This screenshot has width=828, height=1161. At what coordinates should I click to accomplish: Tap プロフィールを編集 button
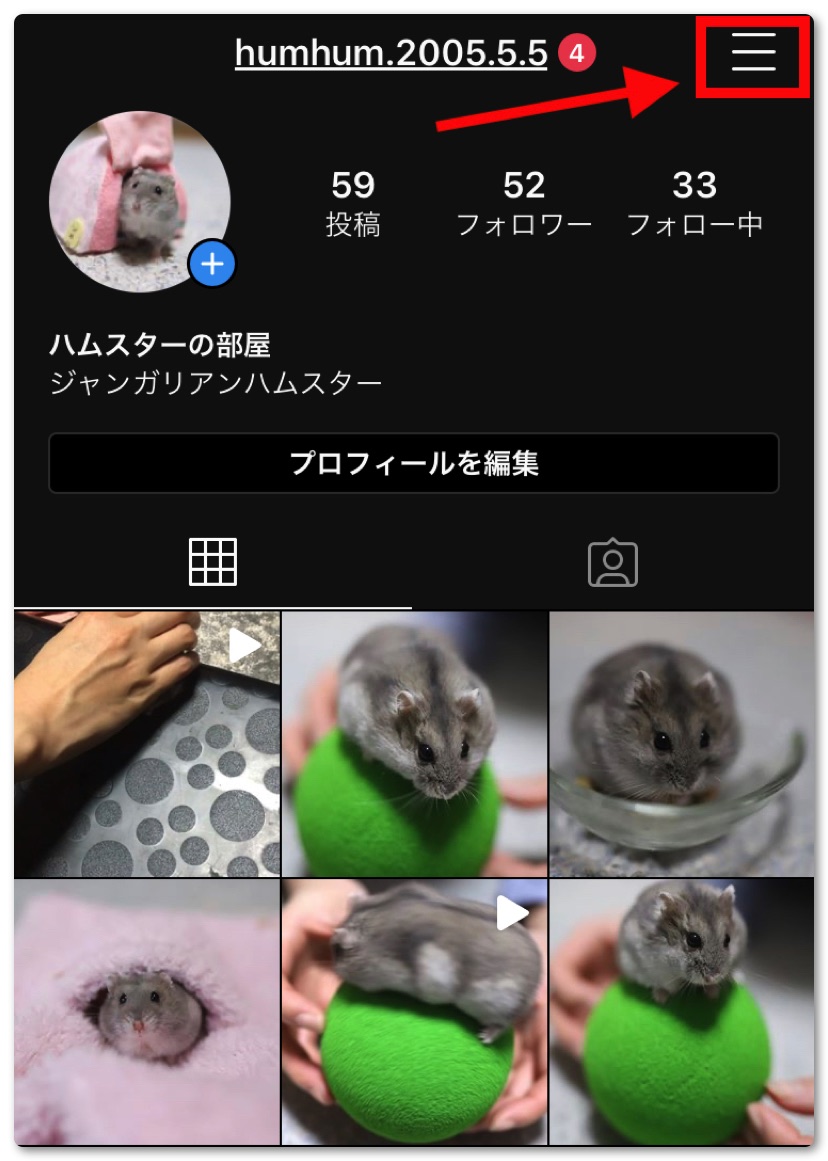tap(413, 463)
